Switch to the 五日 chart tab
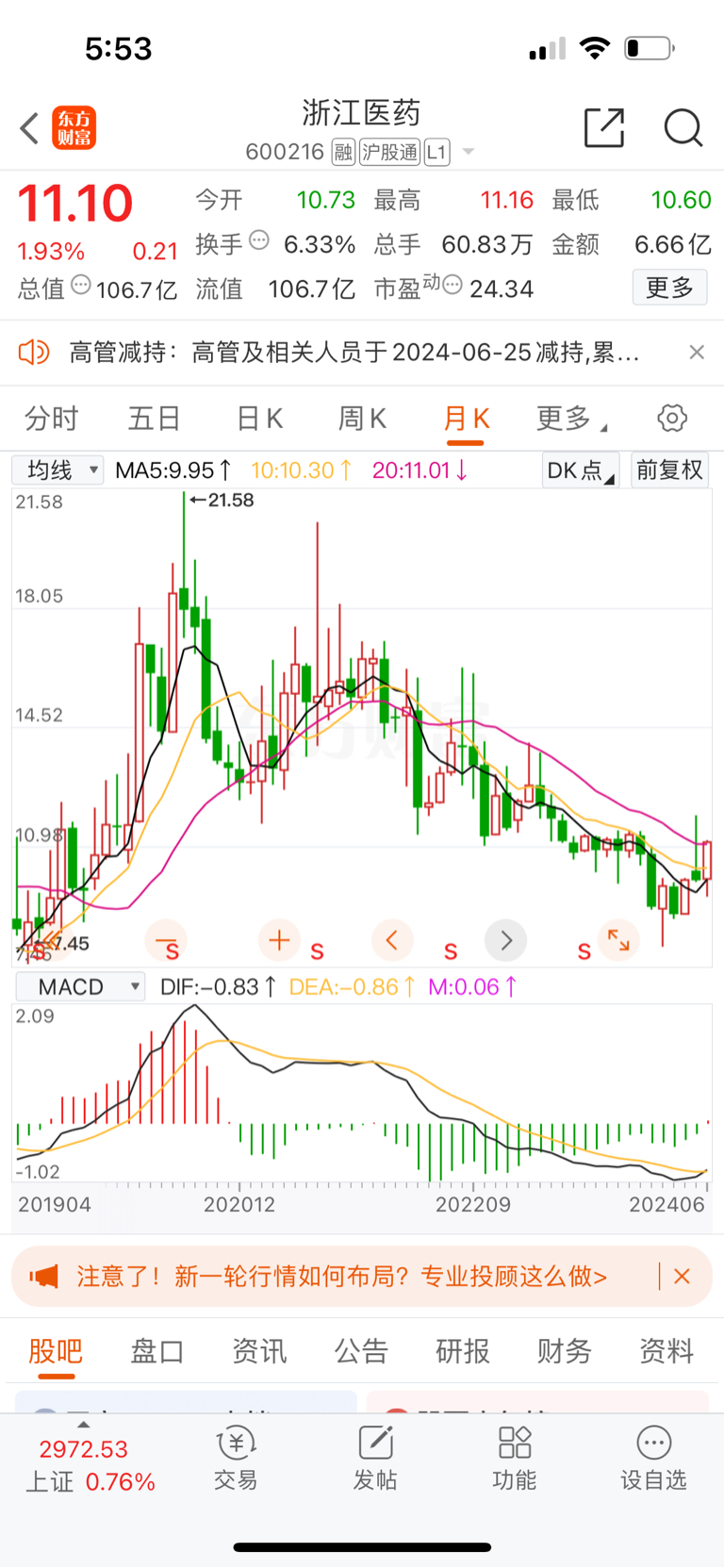 tap(154, 418)
